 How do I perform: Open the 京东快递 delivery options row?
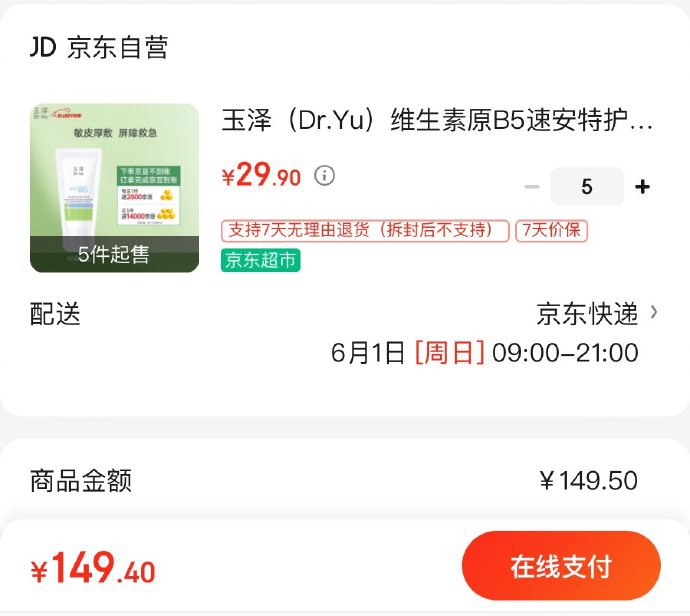(597, 314)
